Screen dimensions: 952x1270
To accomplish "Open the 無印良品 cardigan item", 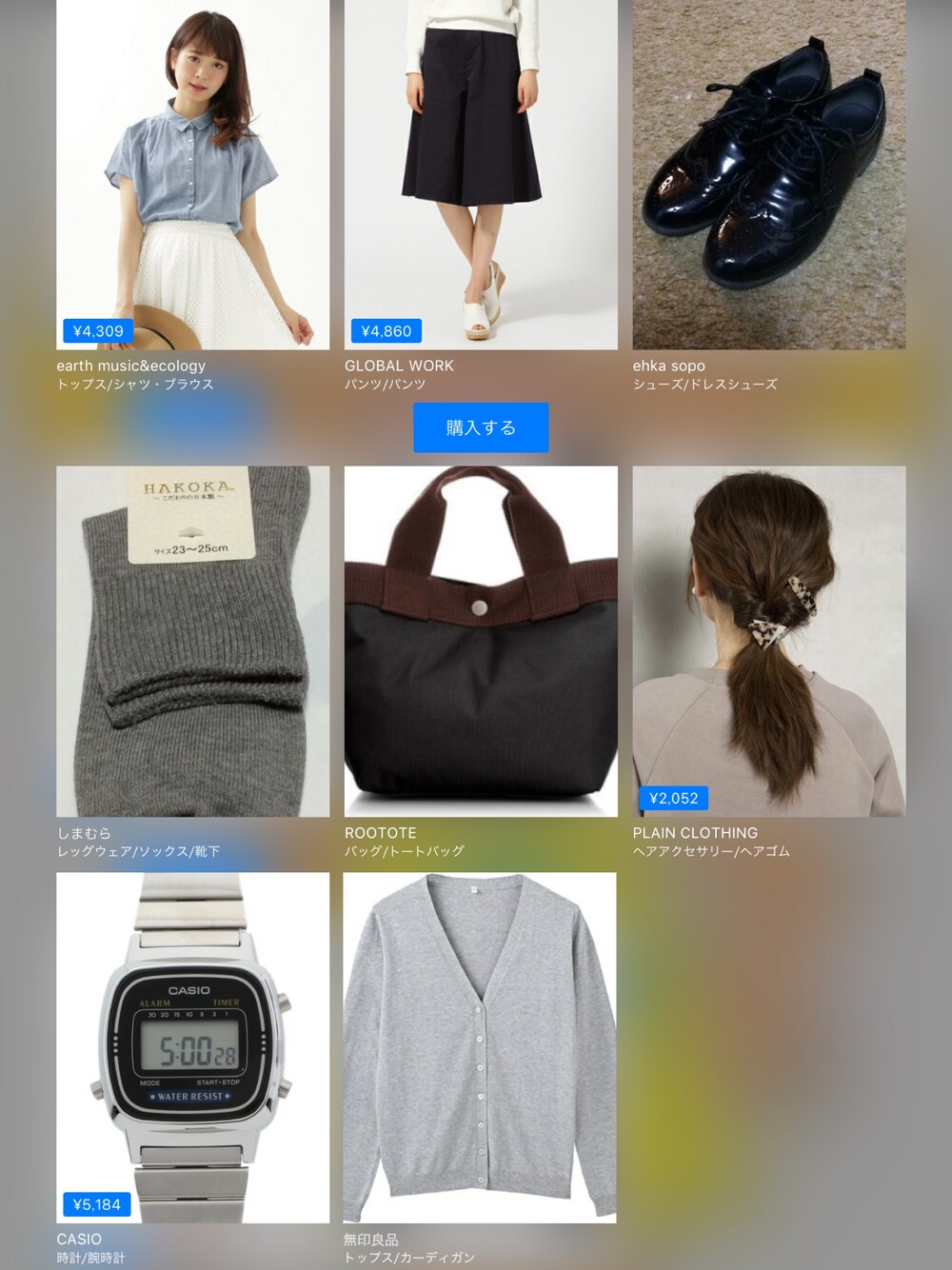I will pyautogui.click(x=480, y=1047).
